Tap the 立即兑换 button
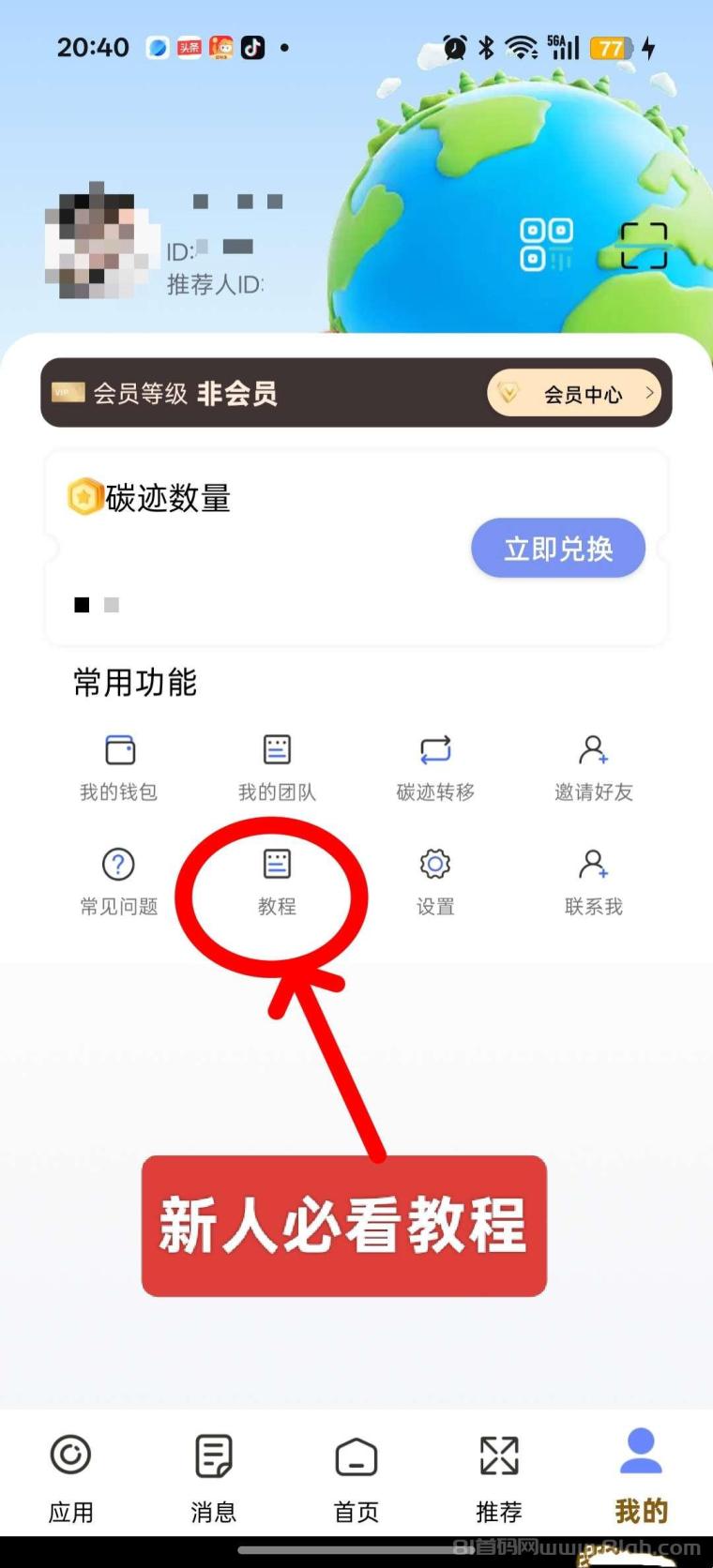This screenshot has width=713, height=1568. pos(557,549)
